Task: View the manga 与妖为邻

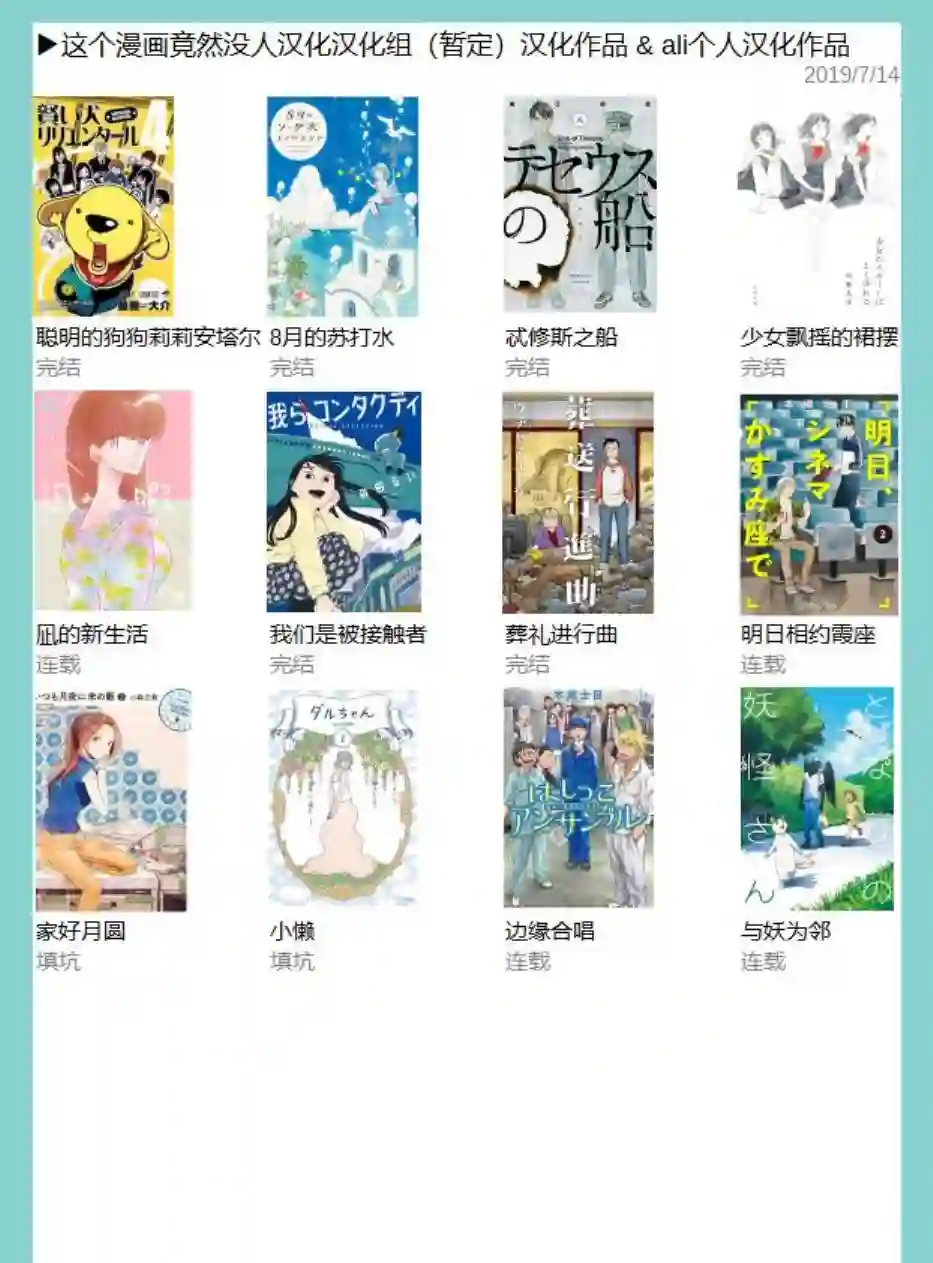Action: coord(817,798)
